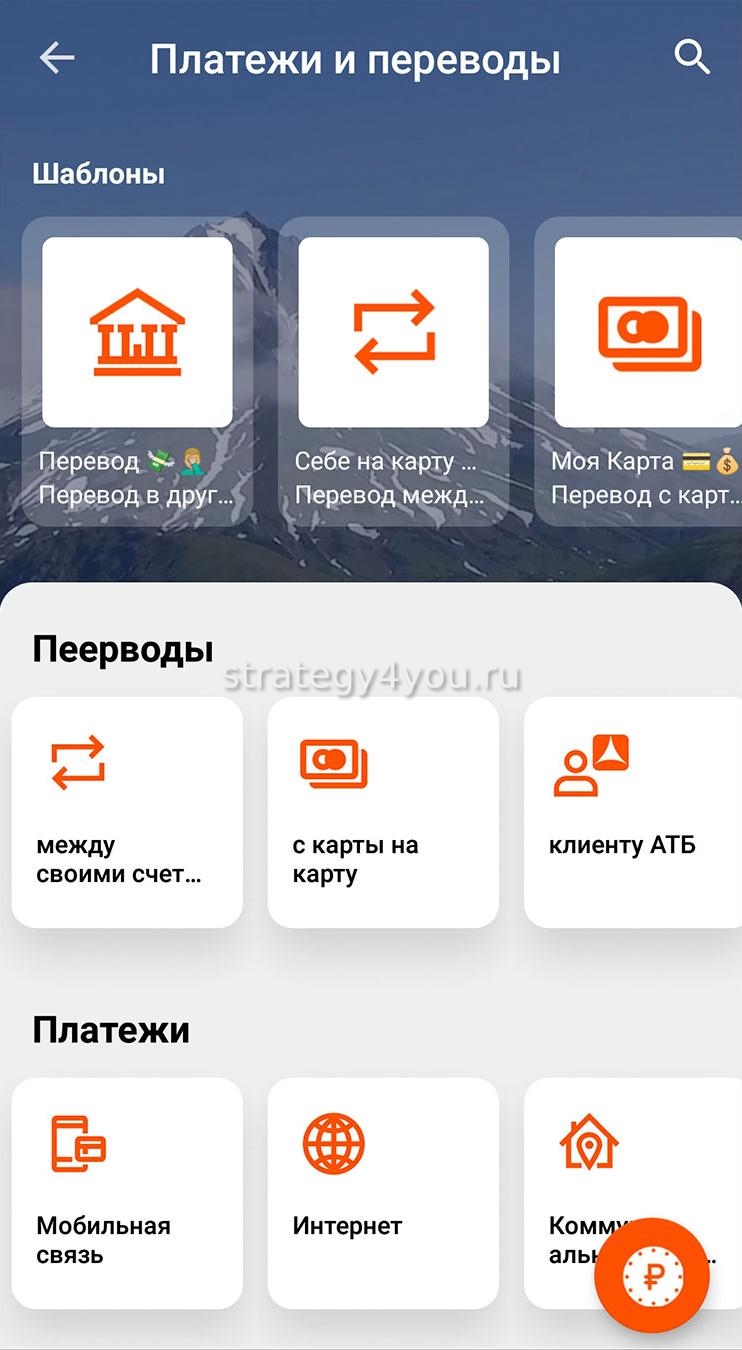Image resolution: width=742 pixels, height=1350 pixels.
Task: Tap the floating ruble coin button
Action: click(653, 1275)
